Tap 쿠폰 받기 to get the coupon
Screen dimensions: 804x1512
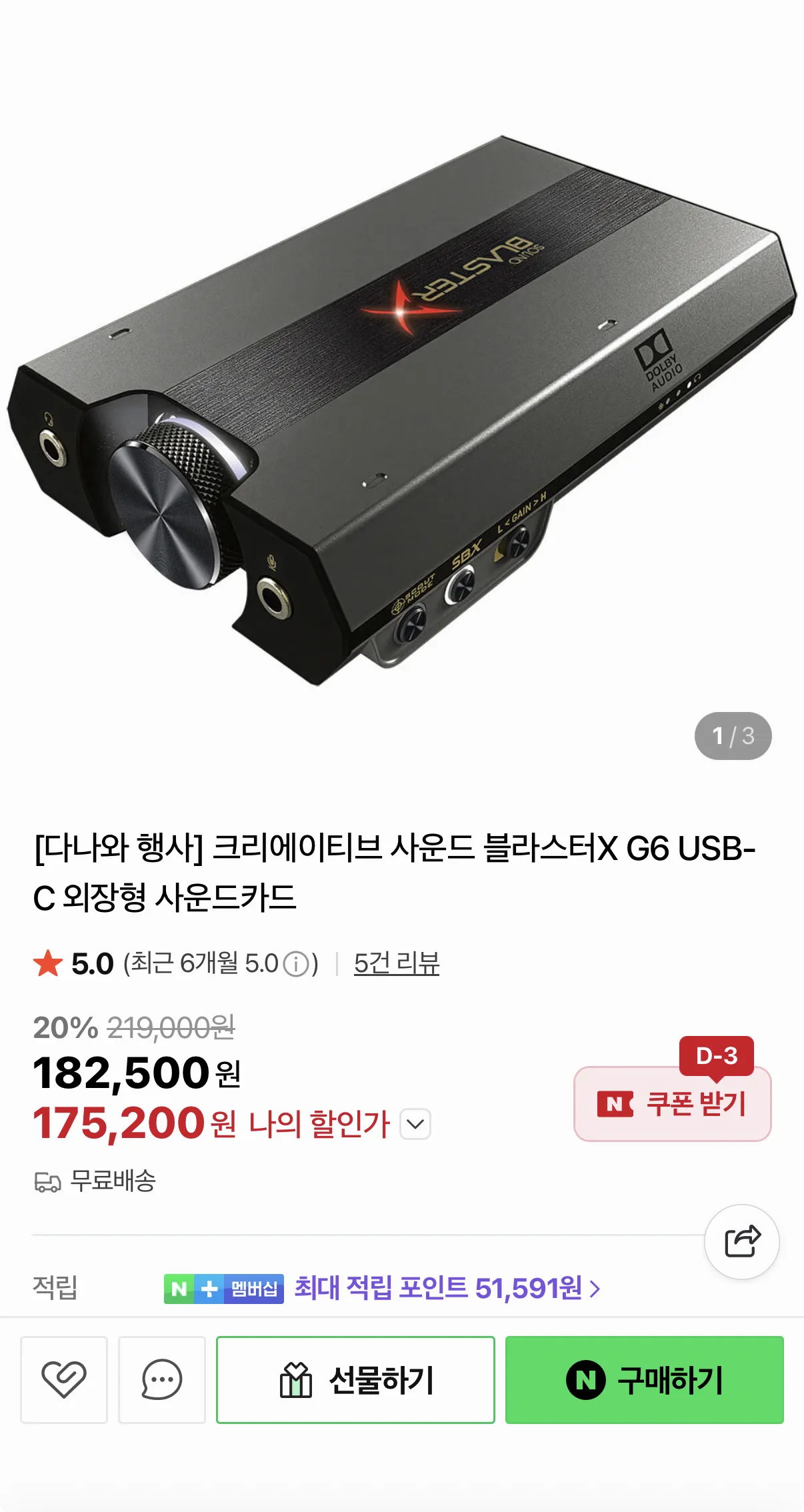[672, 1103]
